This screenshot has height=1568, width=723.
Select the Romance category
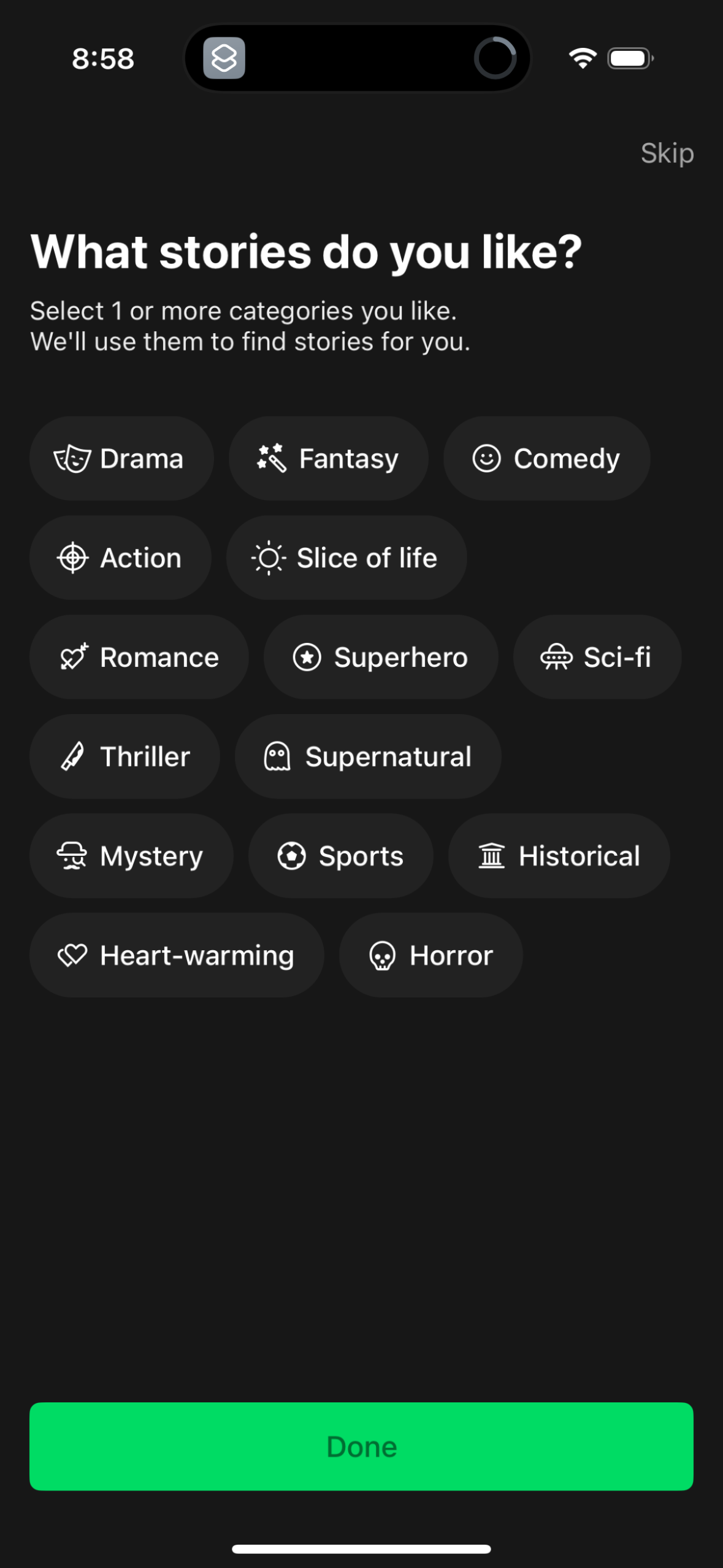coord(138,656)
